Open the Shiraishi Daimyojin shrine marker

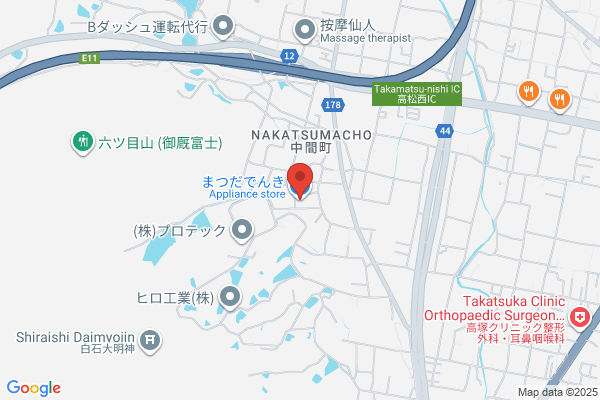(x=150, y=341)
